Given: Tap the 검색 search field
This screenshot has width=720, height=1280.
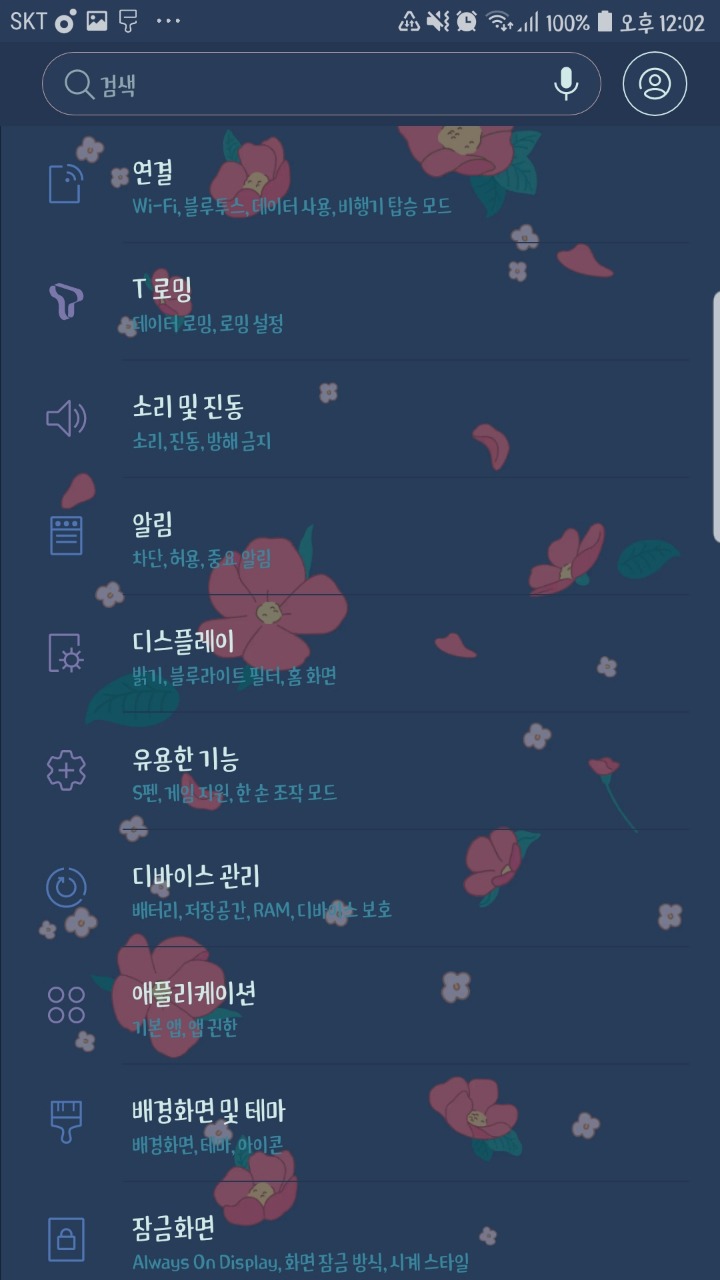Looking at the screenshot, I should point(300,85).
